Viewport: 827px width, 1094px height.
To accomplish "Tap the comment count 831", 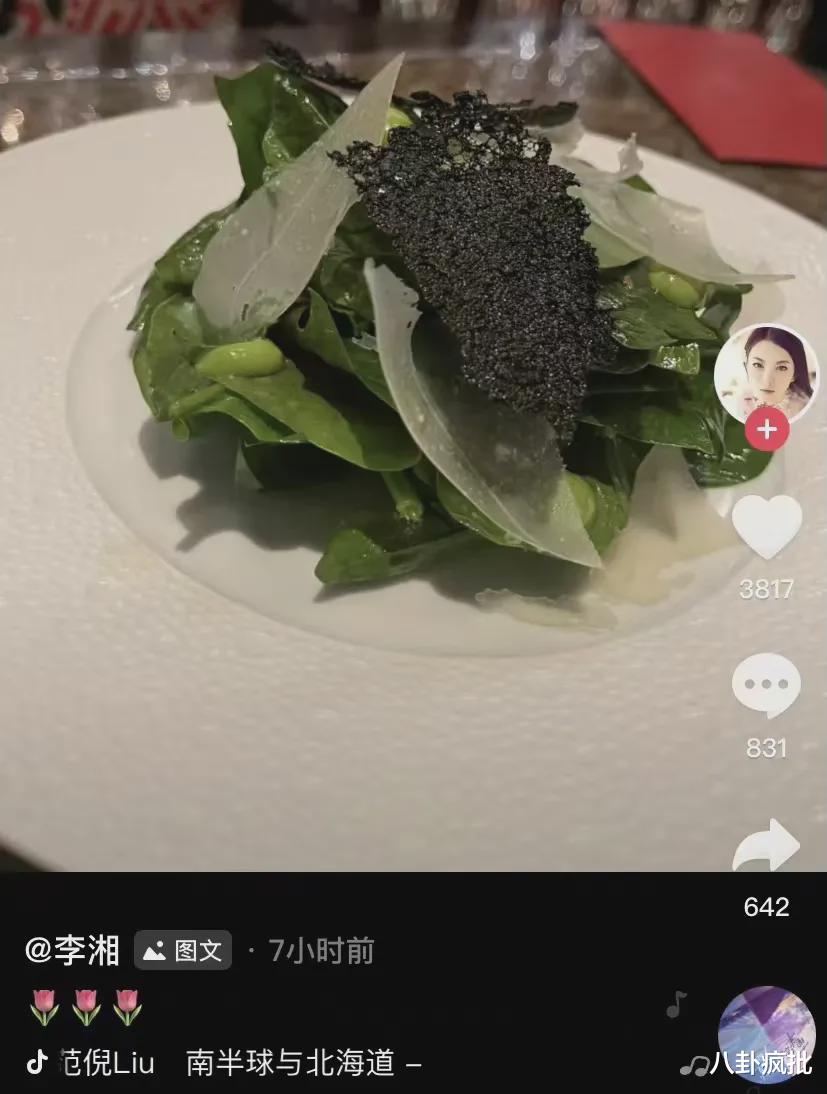I will [766, 748].
